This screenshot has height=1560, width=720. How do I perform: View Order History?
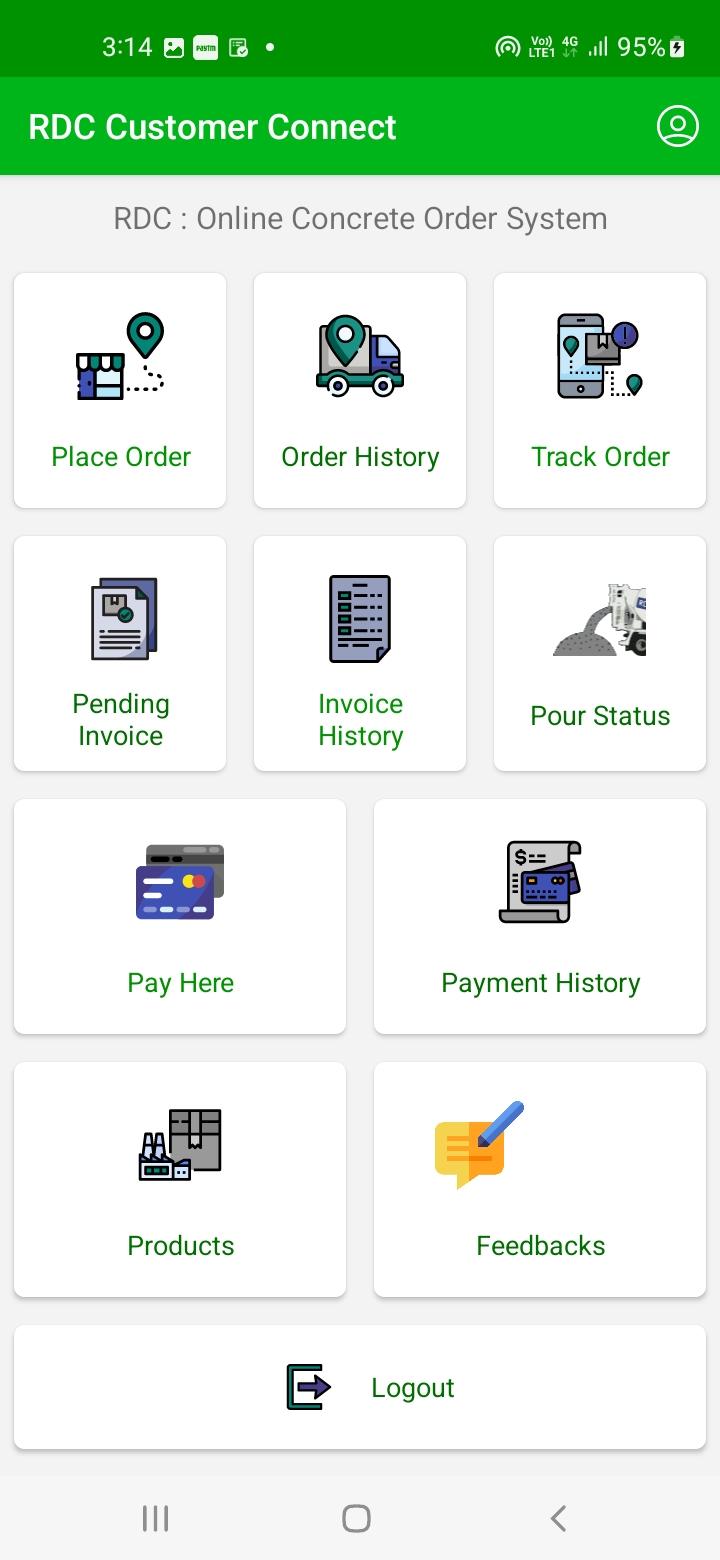[x=360, y=390]
